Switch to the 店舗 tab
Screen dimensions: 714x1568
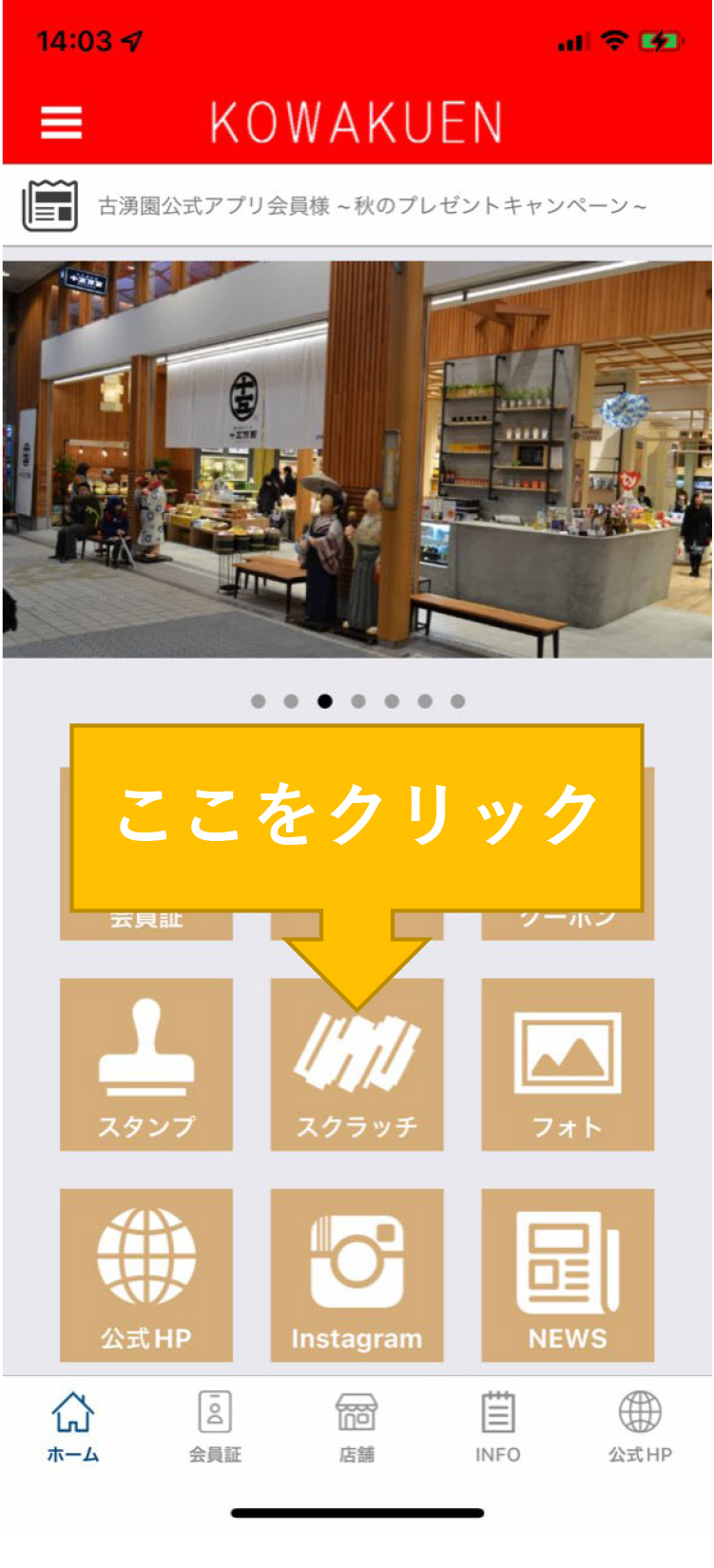pos(357,1425)
